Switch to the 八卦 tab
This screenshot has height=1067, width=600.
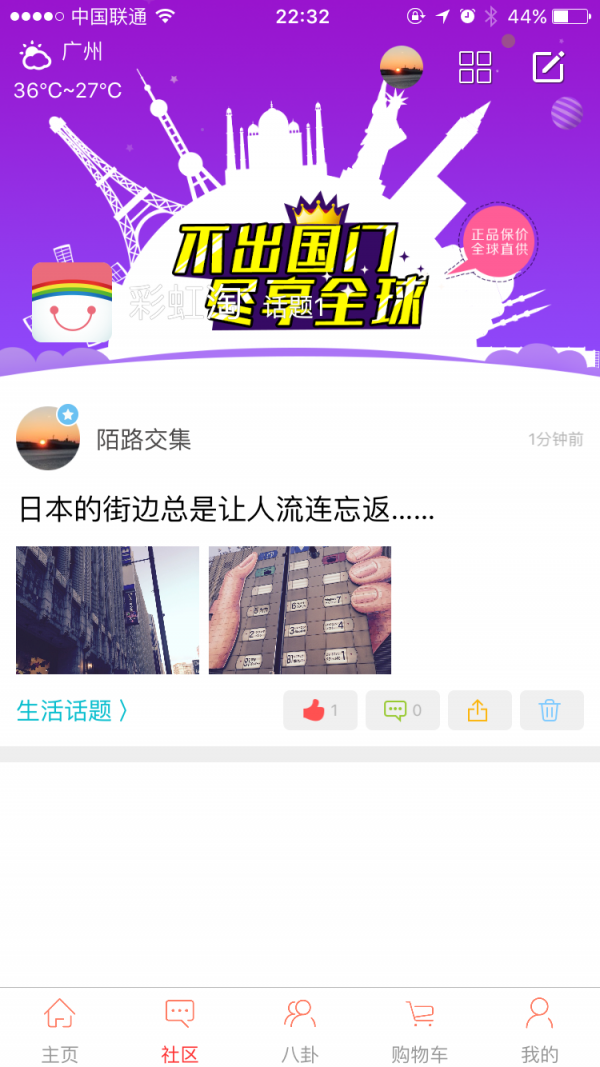(x=300, y=1030)
